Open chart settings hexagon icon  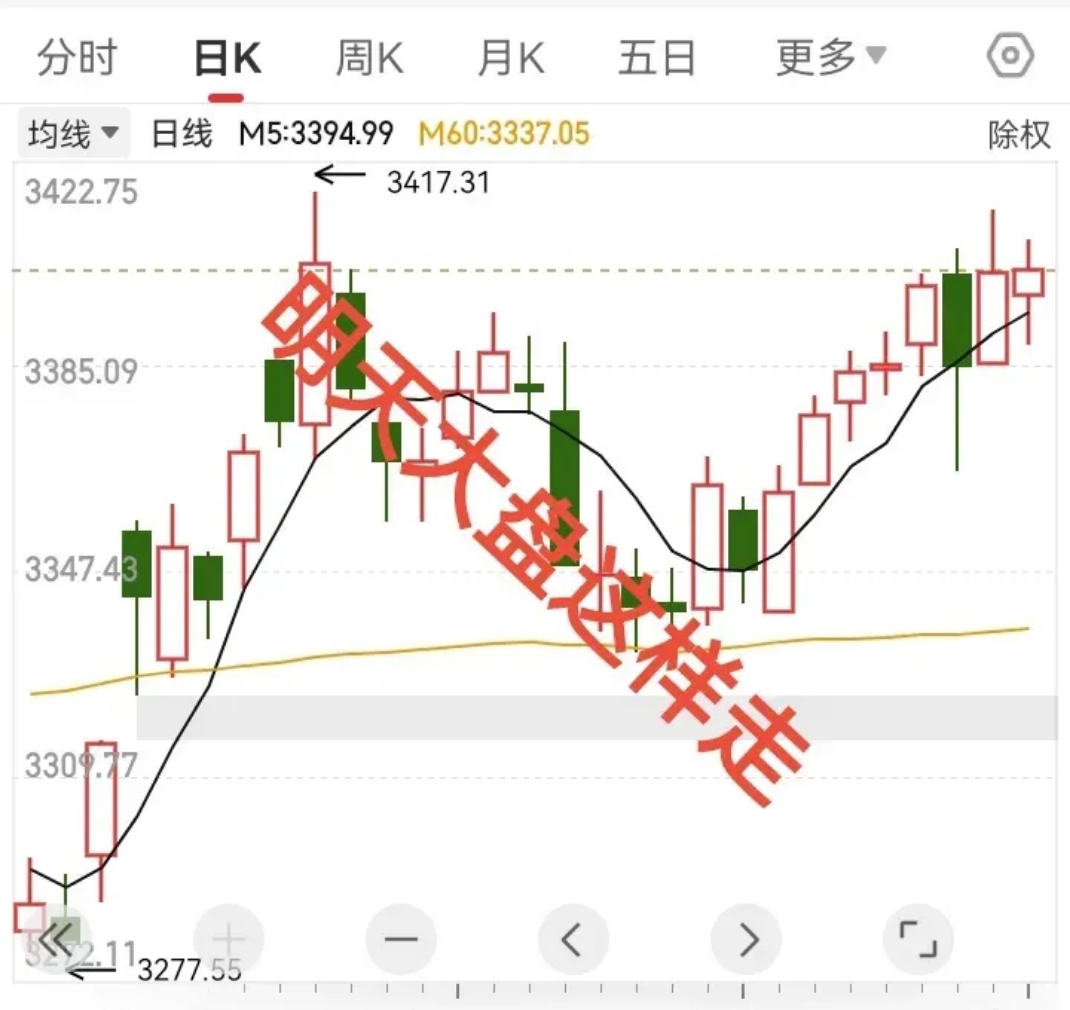pos(1010,57)
